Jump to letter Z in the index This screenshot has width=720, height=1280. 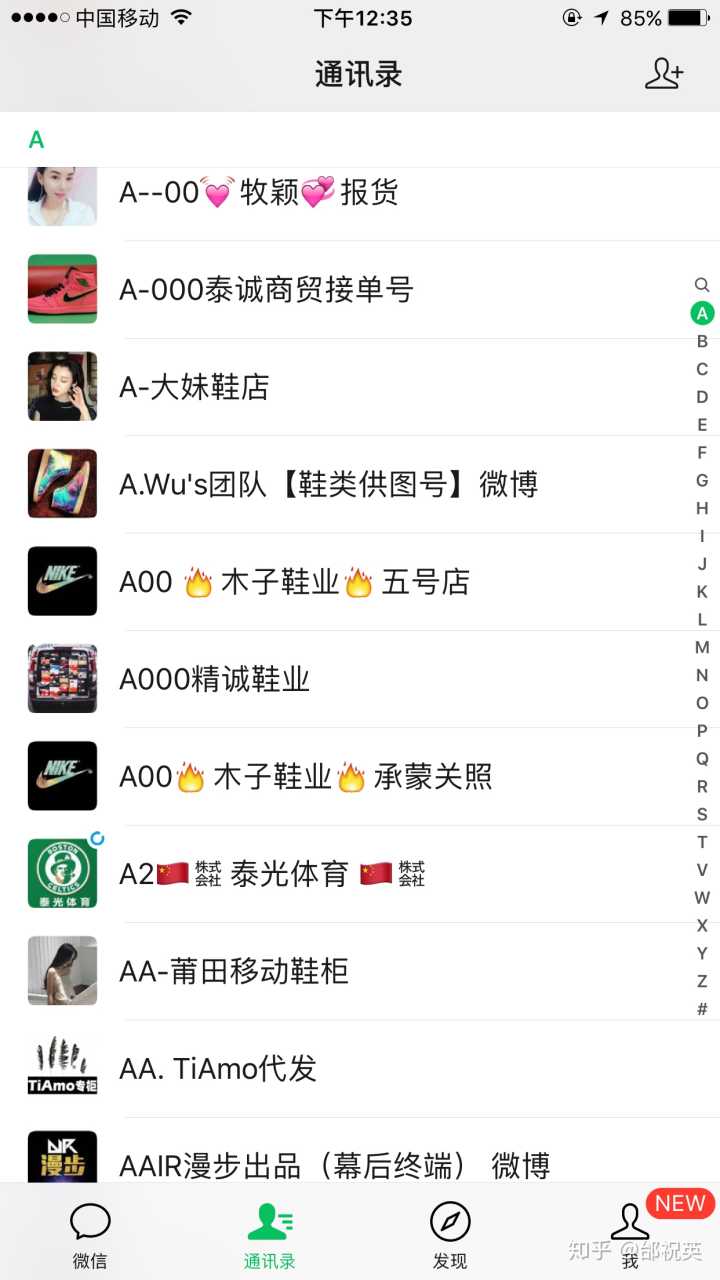point(702,981)
